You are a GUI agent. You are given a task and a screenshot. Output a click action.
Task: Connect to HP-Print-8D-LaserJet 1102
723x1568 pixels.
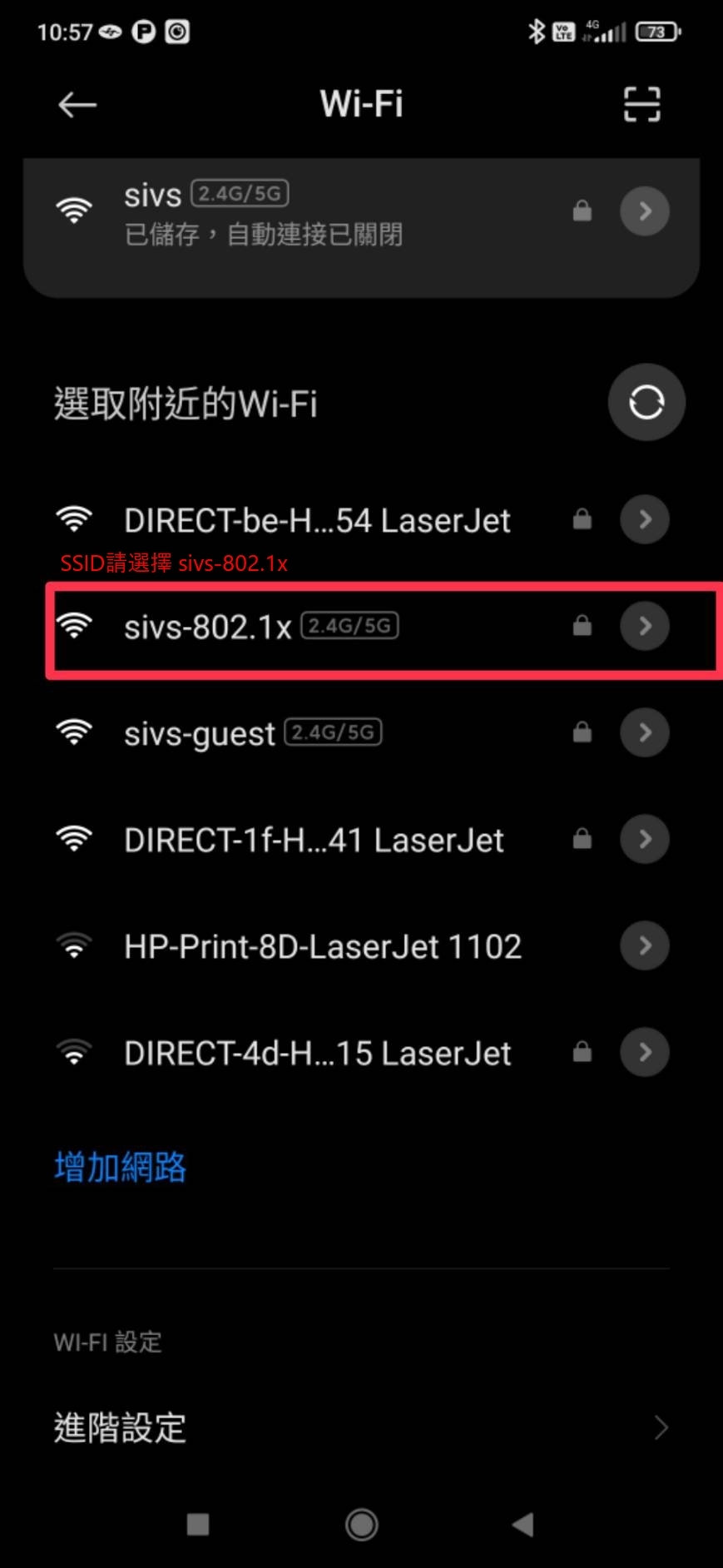[361, 945]
